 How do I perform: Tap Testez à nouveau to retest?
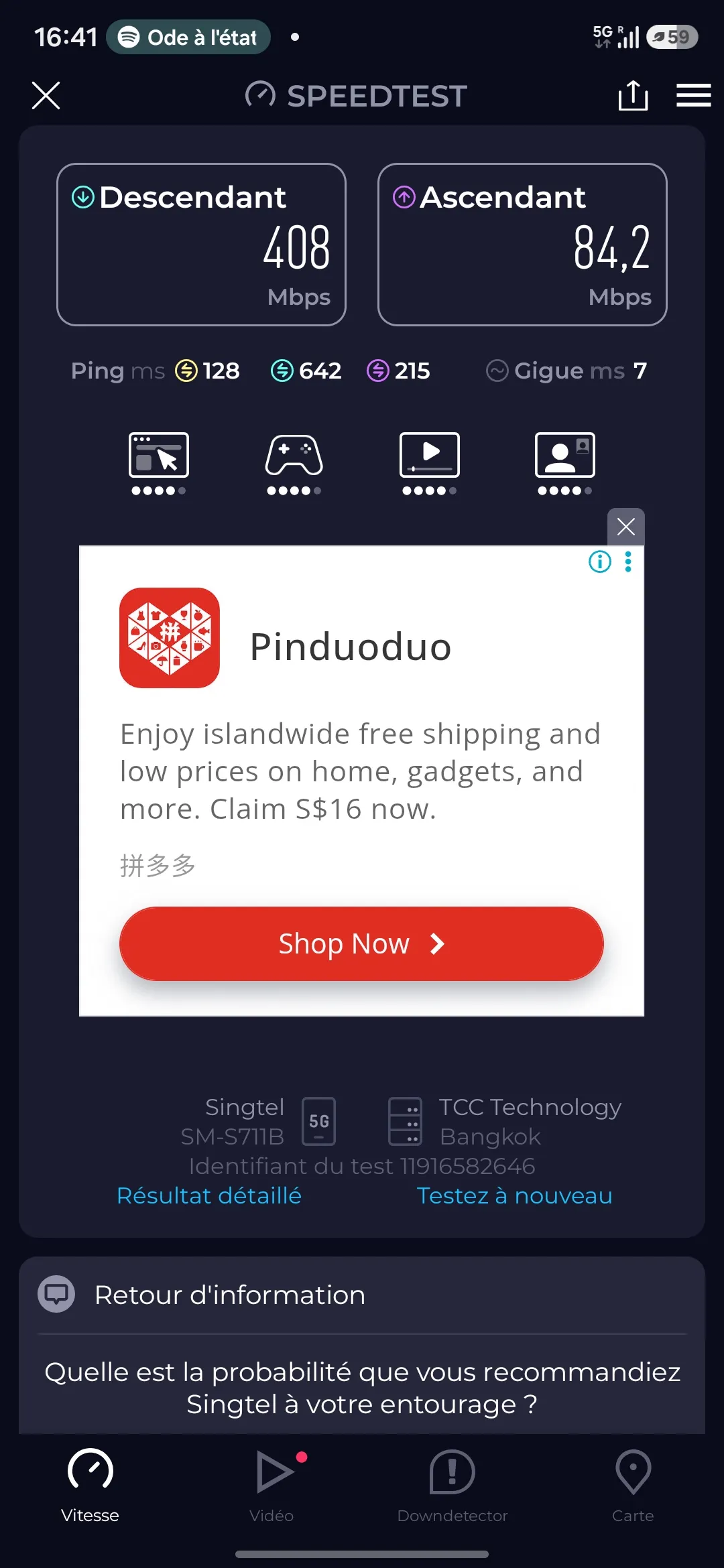pyautogui.click(x=515, y=1195)
